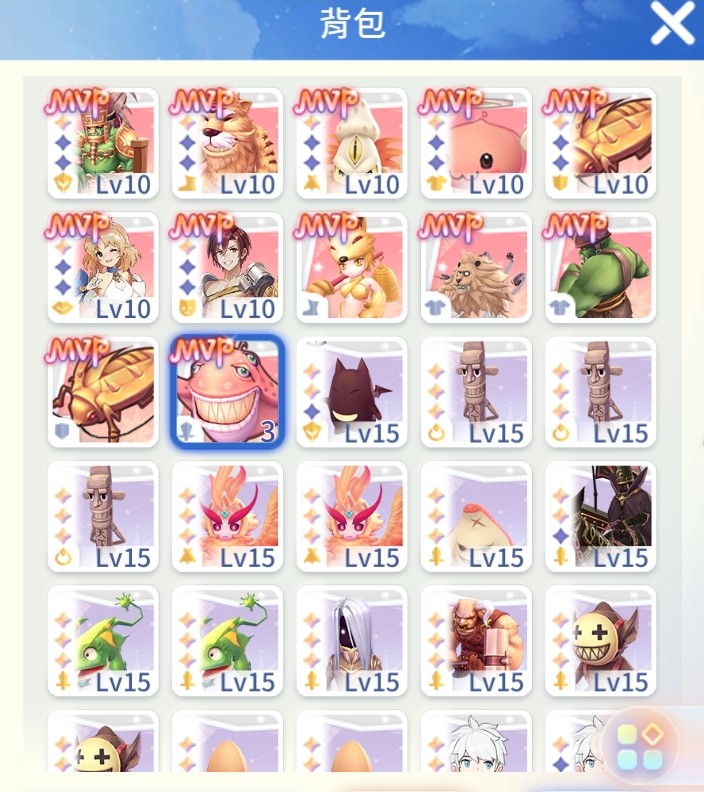Image resolution: width=704 pixels, height=792 pixels.
Task: Select the dark armored rider Lv15 card
Action: coord(600,516)
